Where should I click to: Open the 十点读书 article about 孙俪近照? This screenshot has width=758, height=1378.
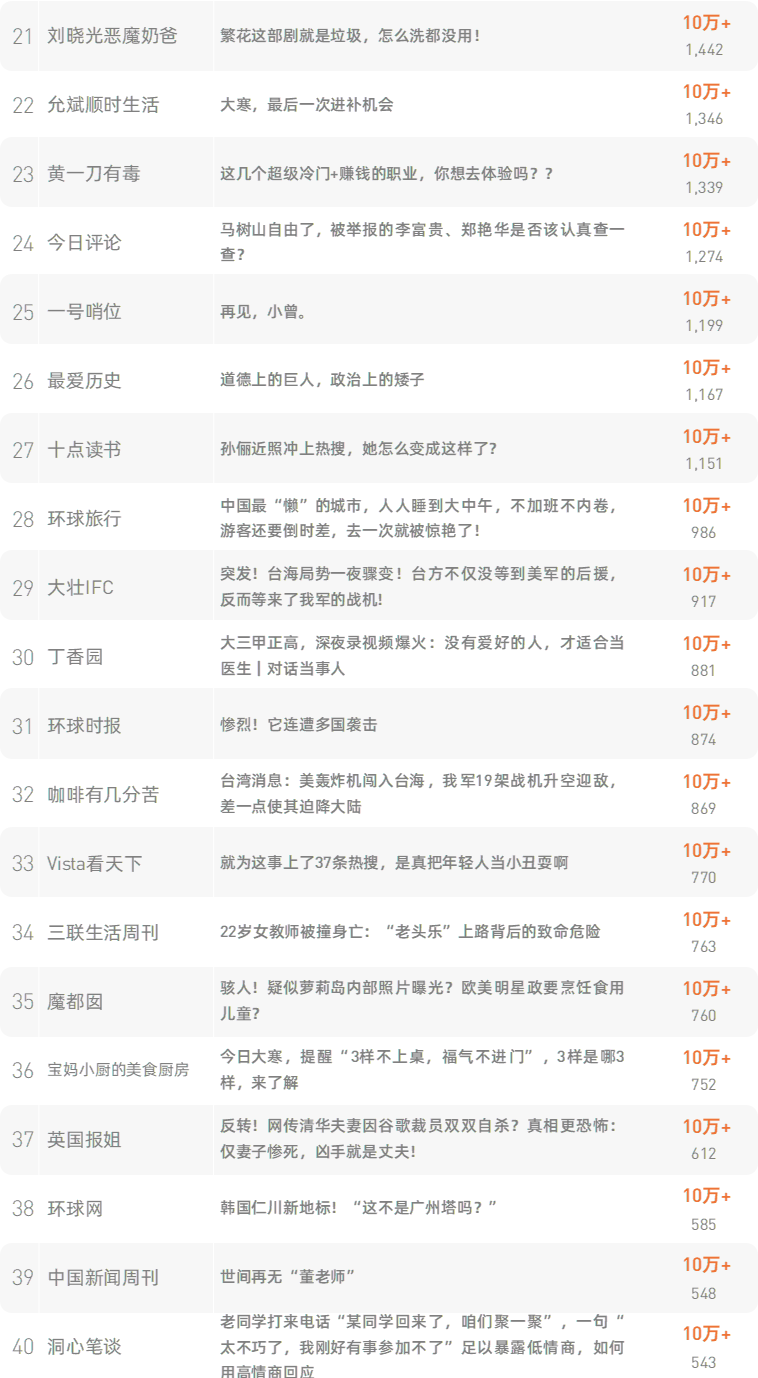coord(358,450)
